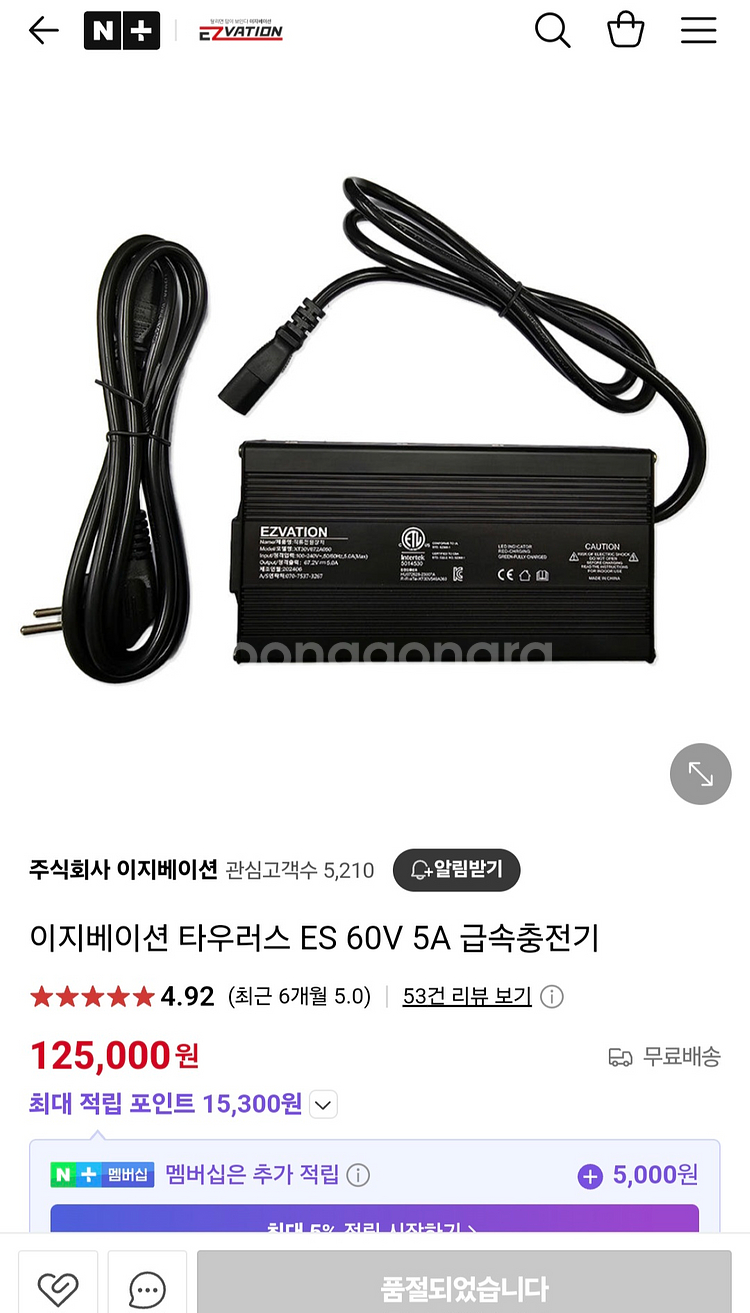750x1313 pixels.
Task: Open the review info icon
Action: (552, 997)
